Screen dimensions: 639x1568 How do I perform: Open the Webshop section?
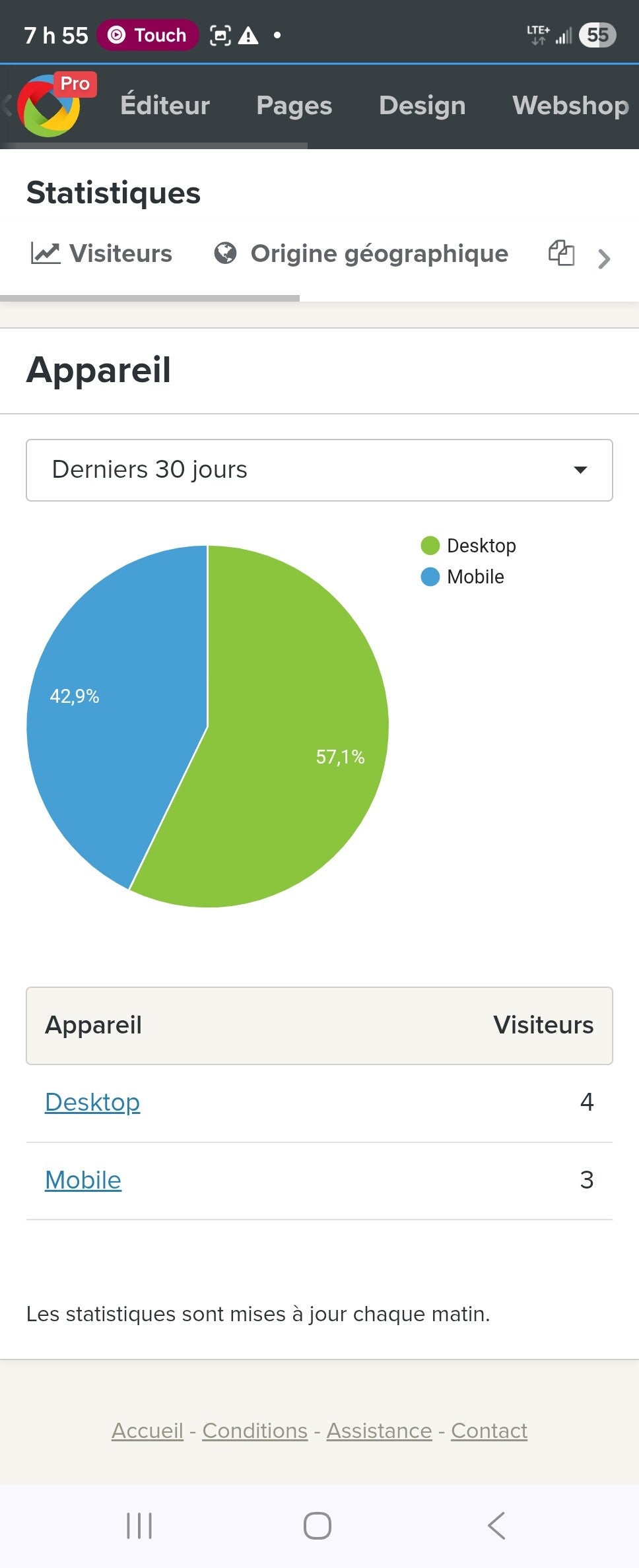570,106
